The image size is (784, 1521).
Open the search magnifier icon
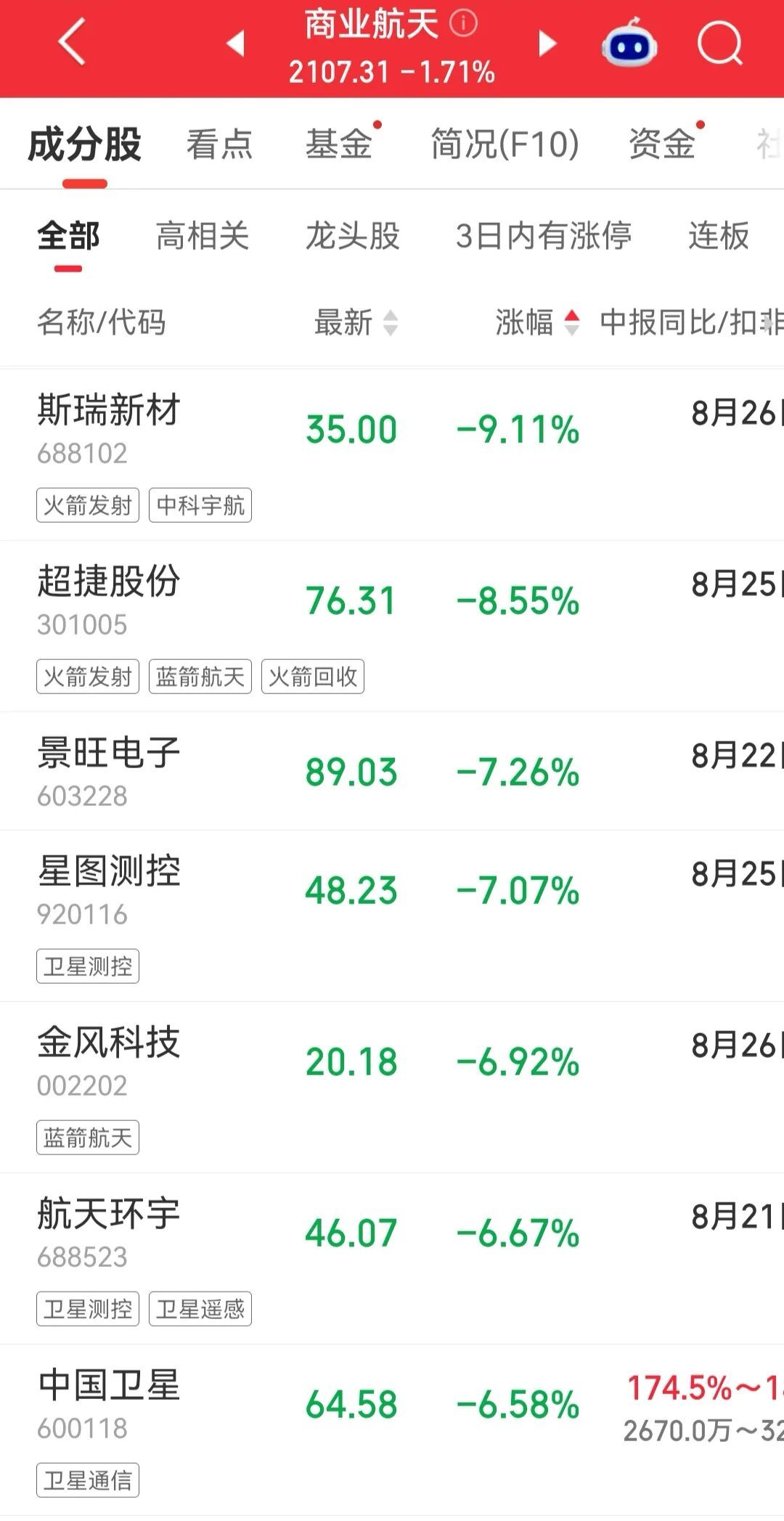click(719, 43)
